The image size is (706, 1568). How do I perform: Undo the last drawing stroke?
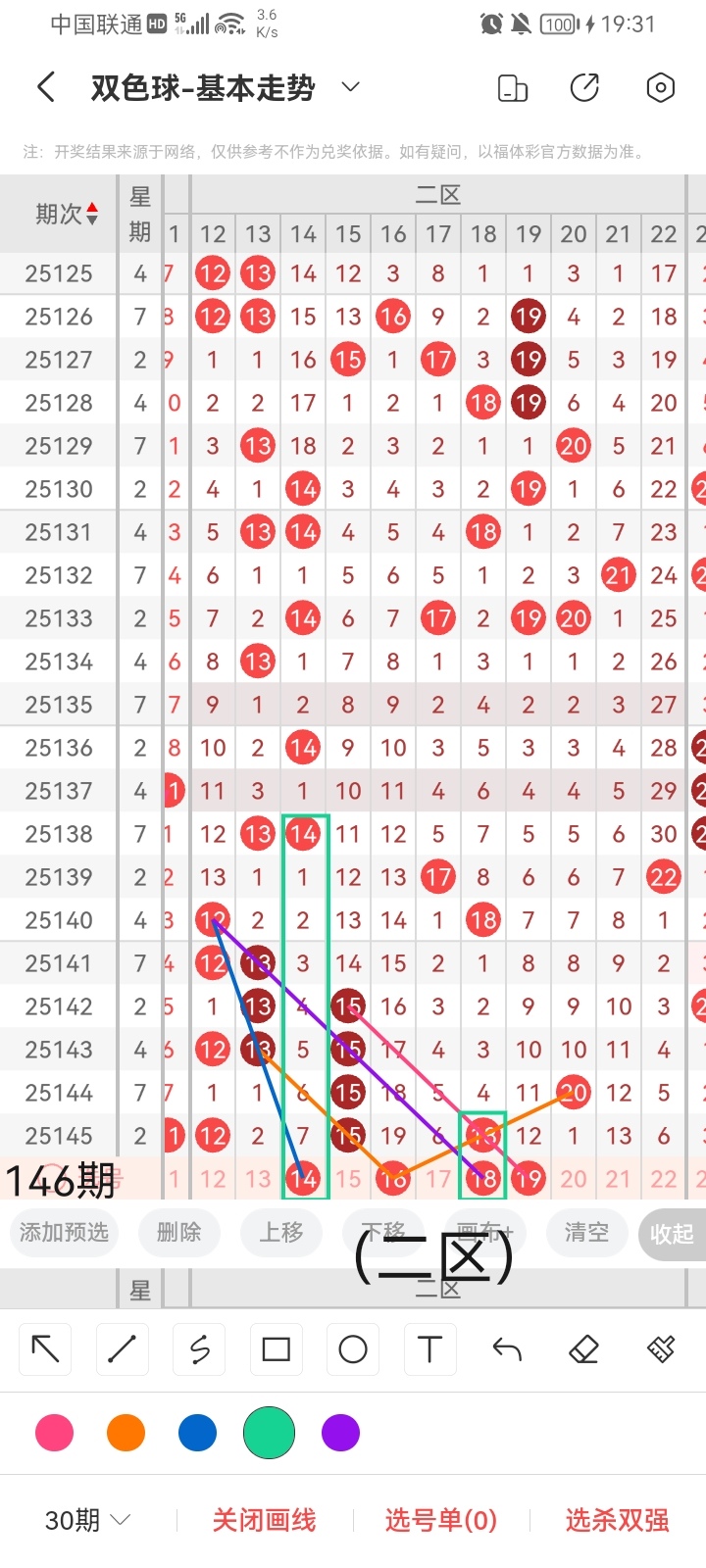[x=507, y=1349]
